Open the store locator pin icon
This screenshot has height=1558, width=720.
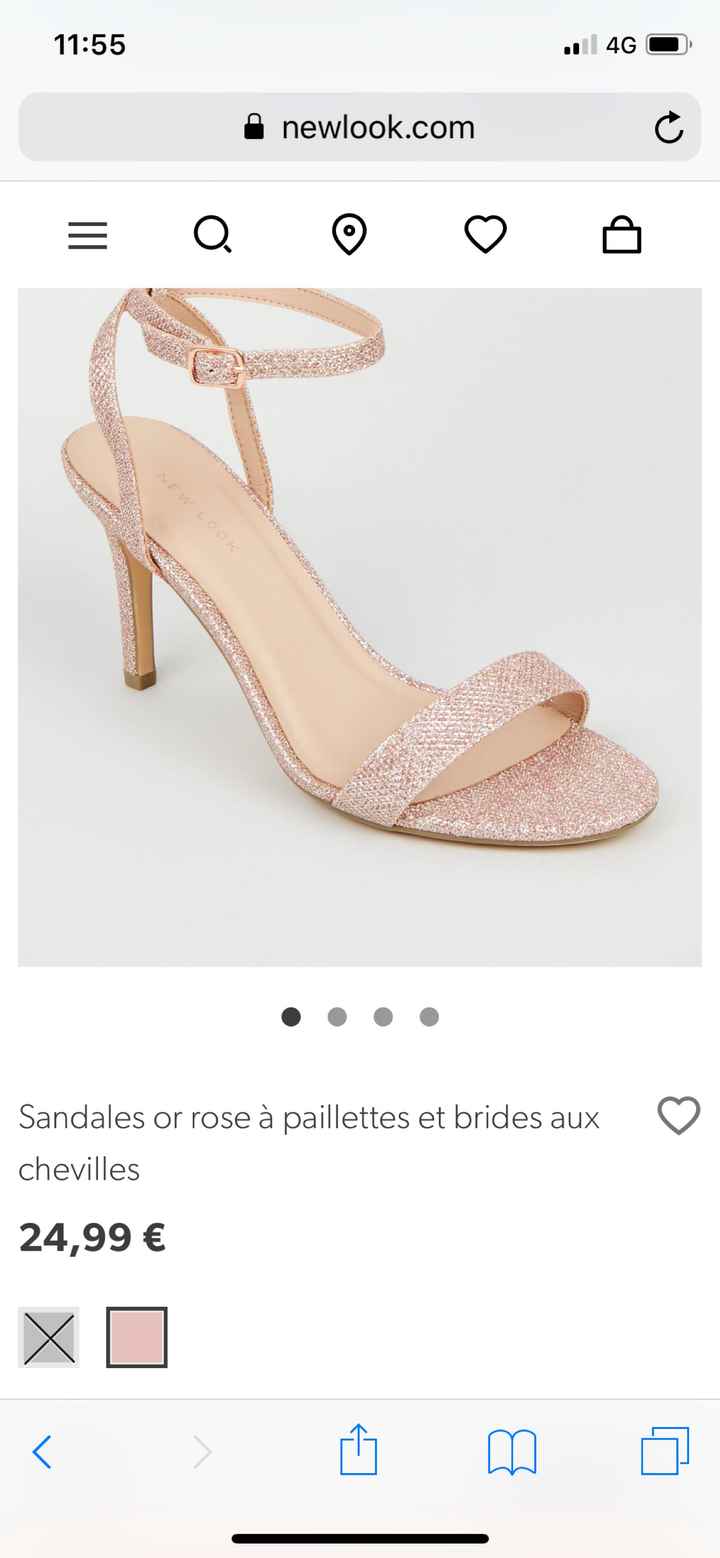point(349,235)
